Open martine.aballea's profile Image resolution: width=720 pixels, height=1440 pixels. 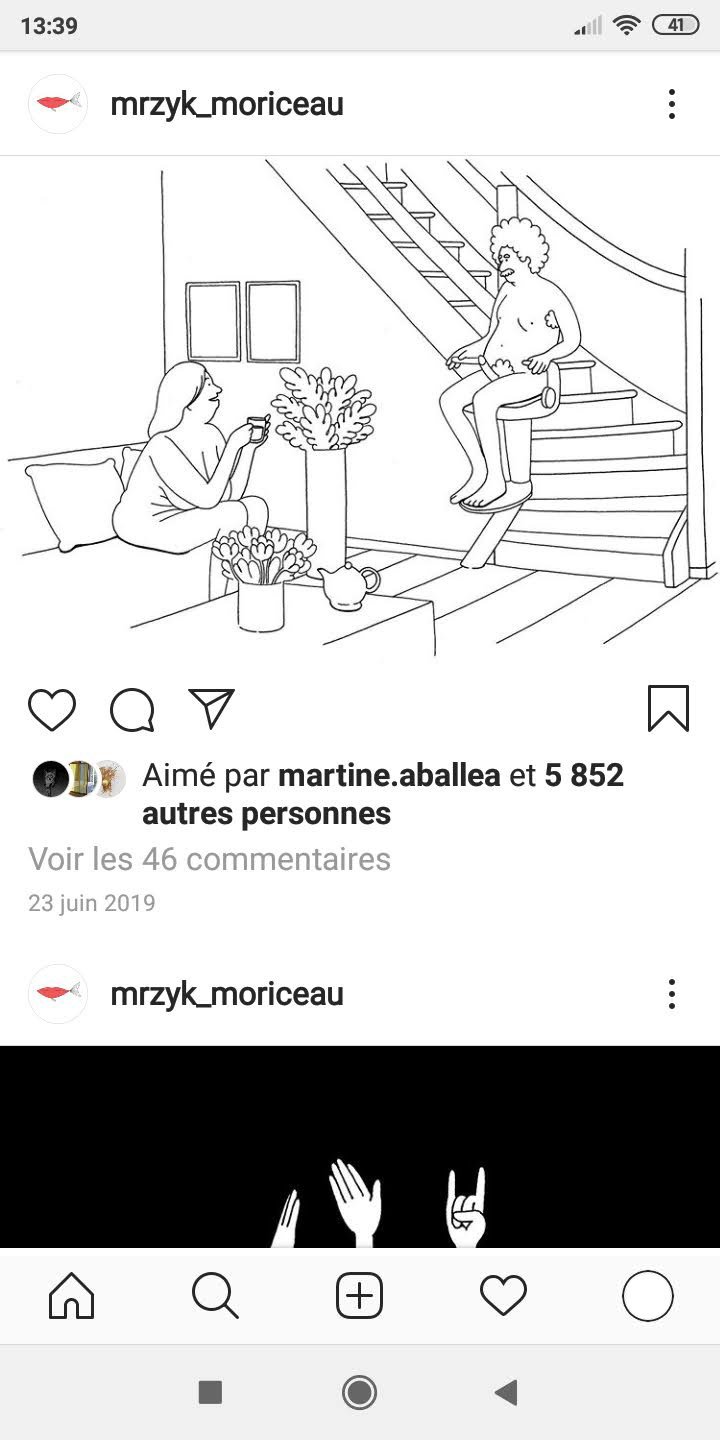(389, 775)
